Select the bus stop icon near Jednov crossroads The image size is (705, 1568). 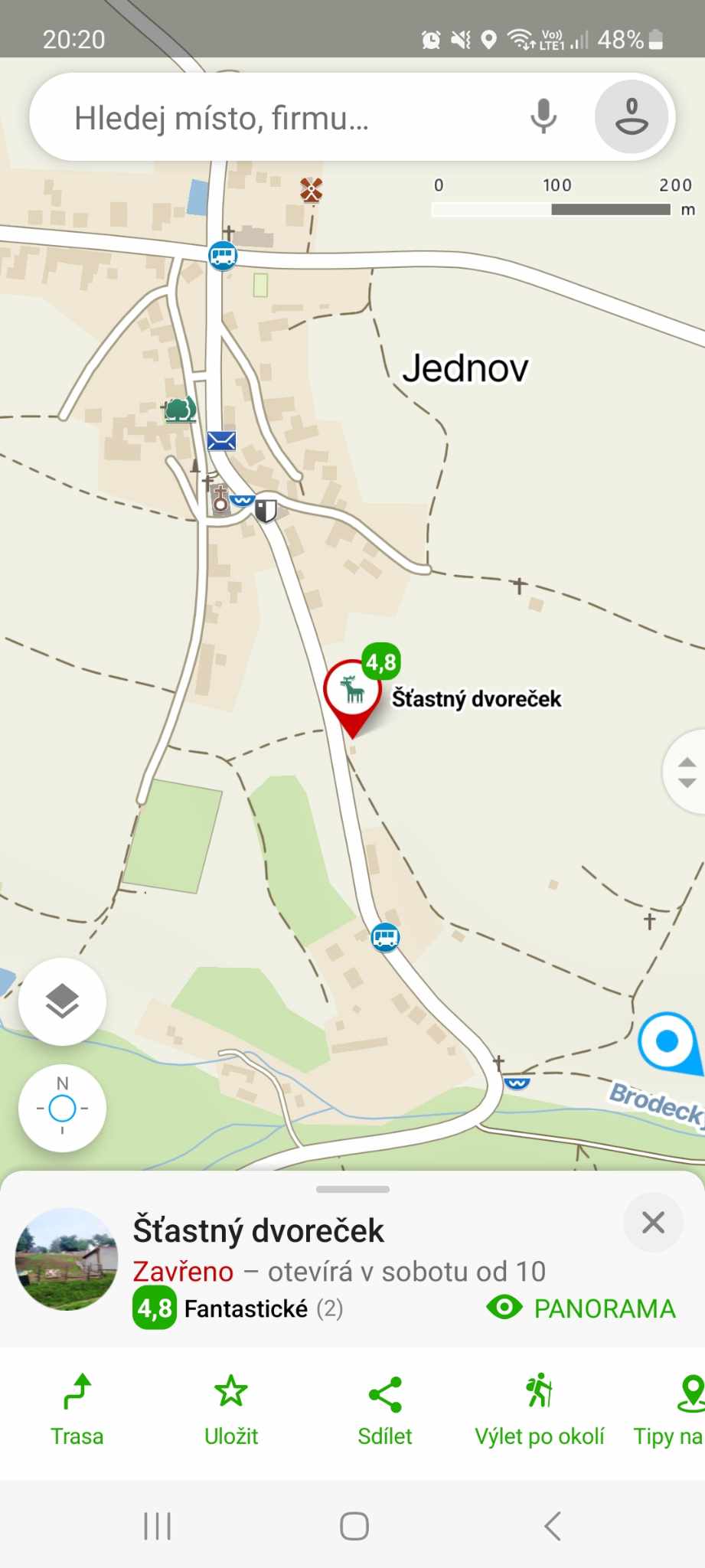223,255
